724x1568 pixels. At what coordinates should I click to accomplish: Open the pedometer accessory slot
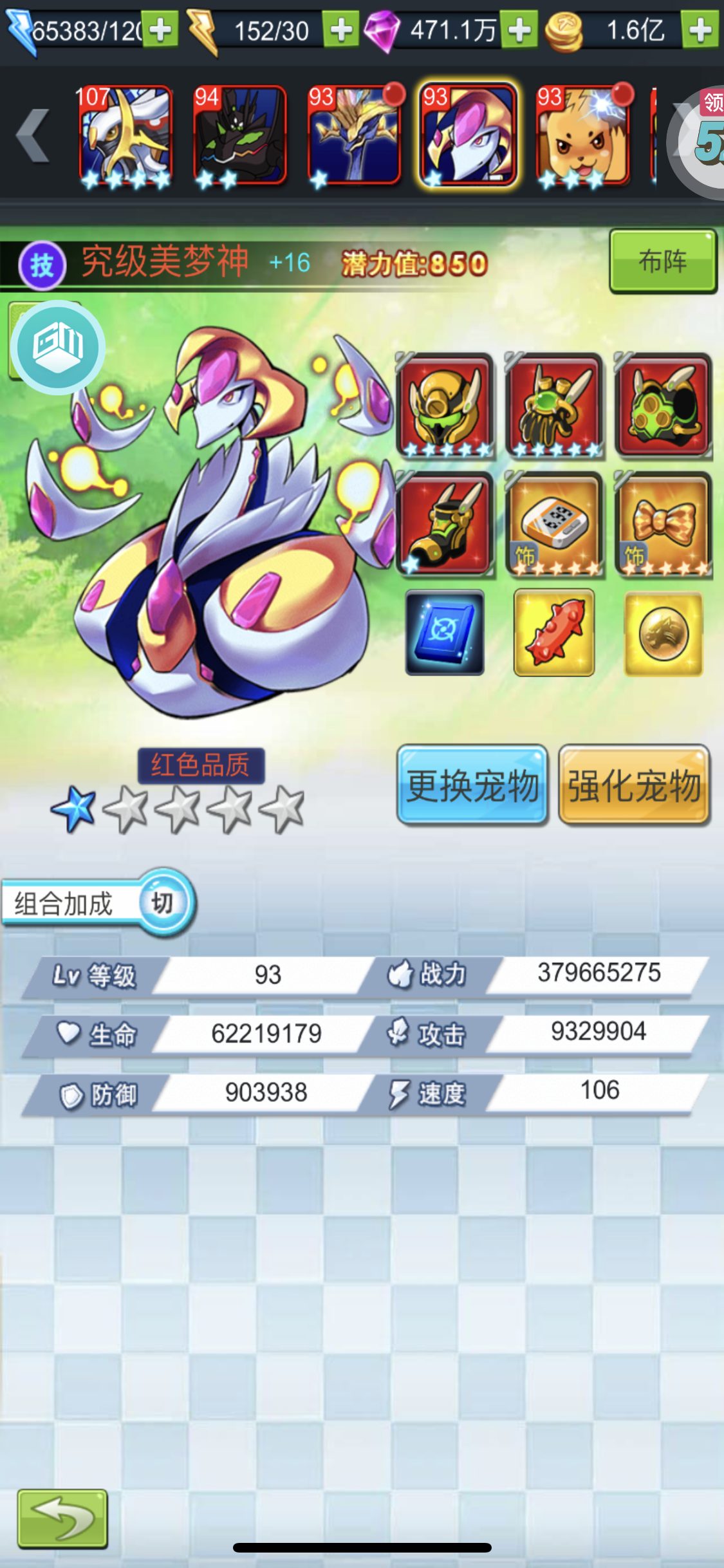pos(554,523)
